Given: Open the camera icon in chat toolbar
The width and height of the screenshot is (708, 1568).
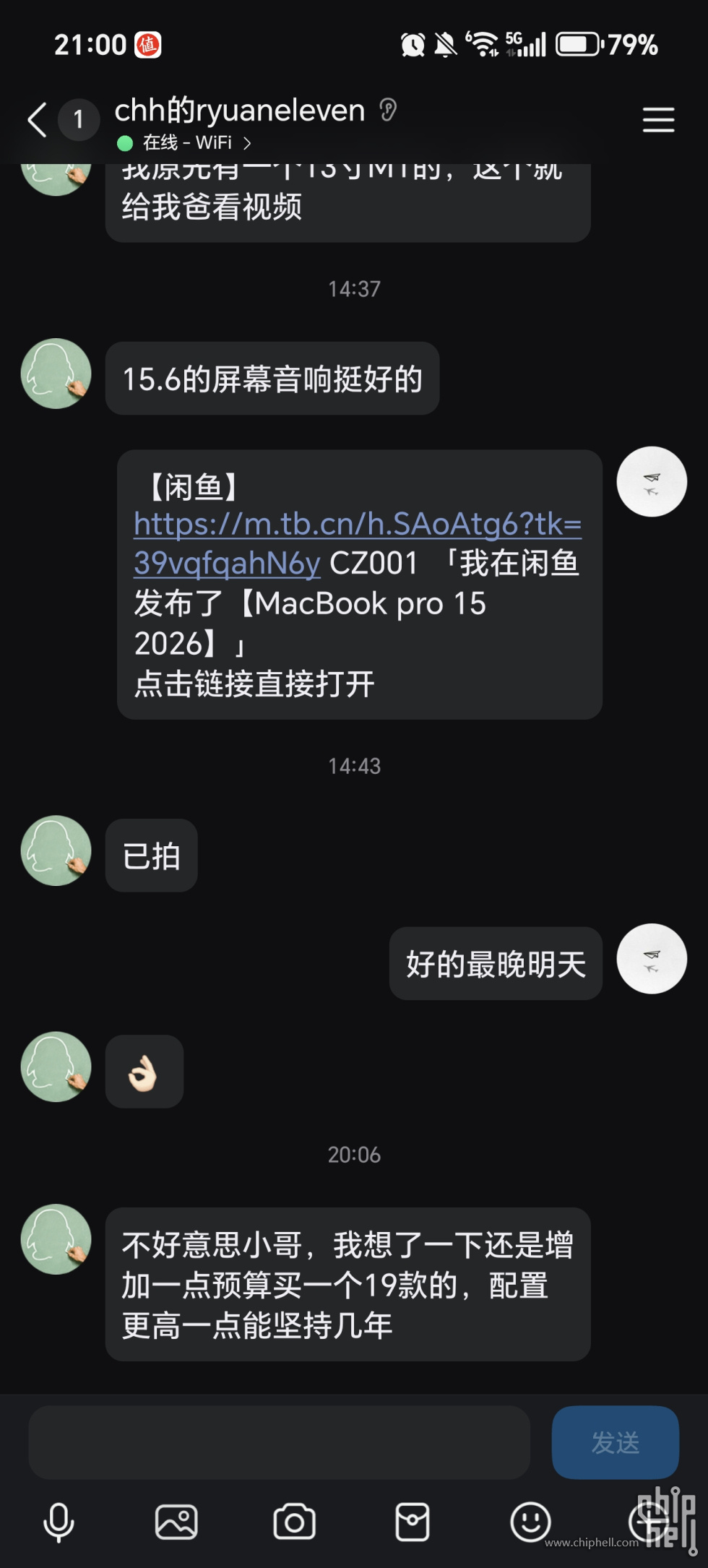Looking at the screenshot, I should 293,1520.
